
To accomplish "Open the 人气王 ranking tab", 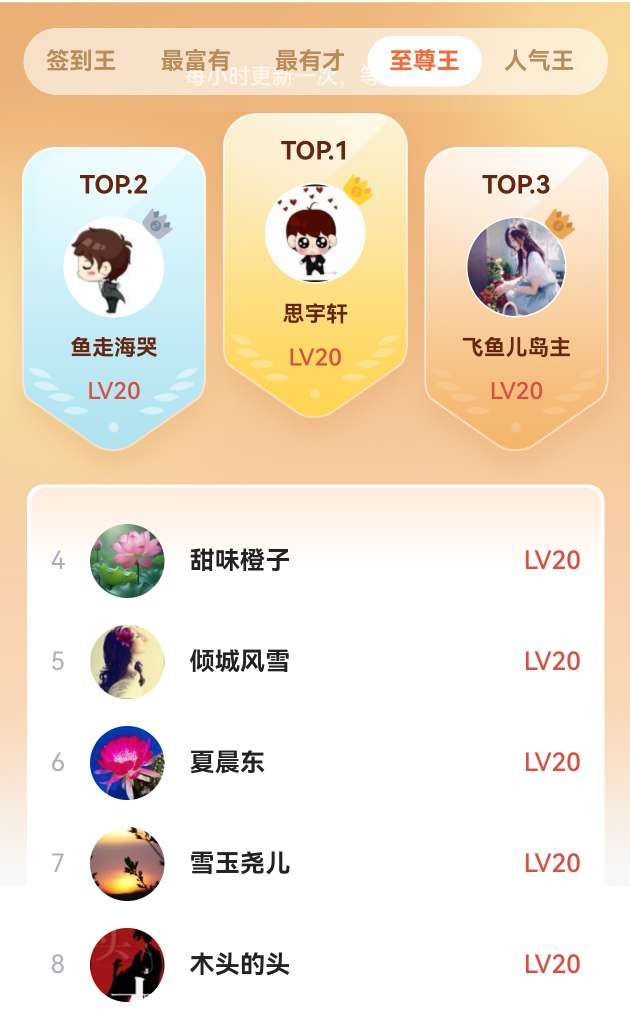I will tap(539, 61).
